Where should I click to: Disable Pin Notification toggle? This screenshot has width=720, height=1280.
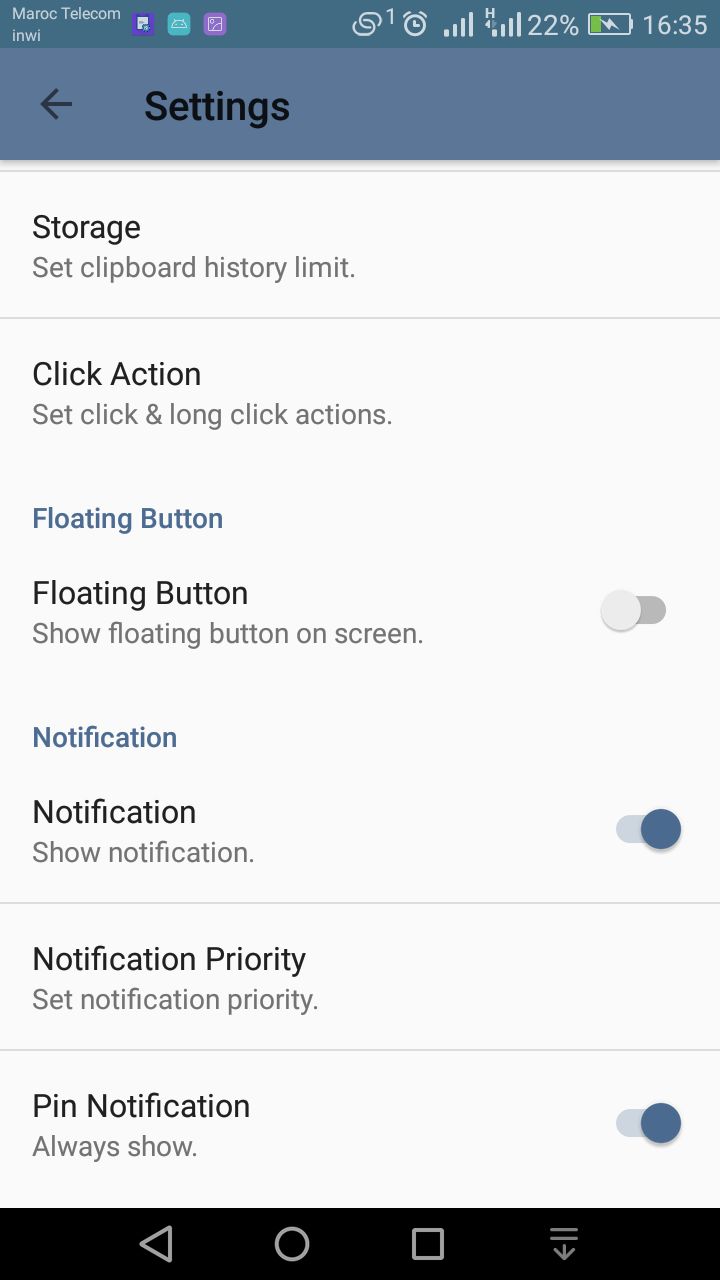point(648,1123)
